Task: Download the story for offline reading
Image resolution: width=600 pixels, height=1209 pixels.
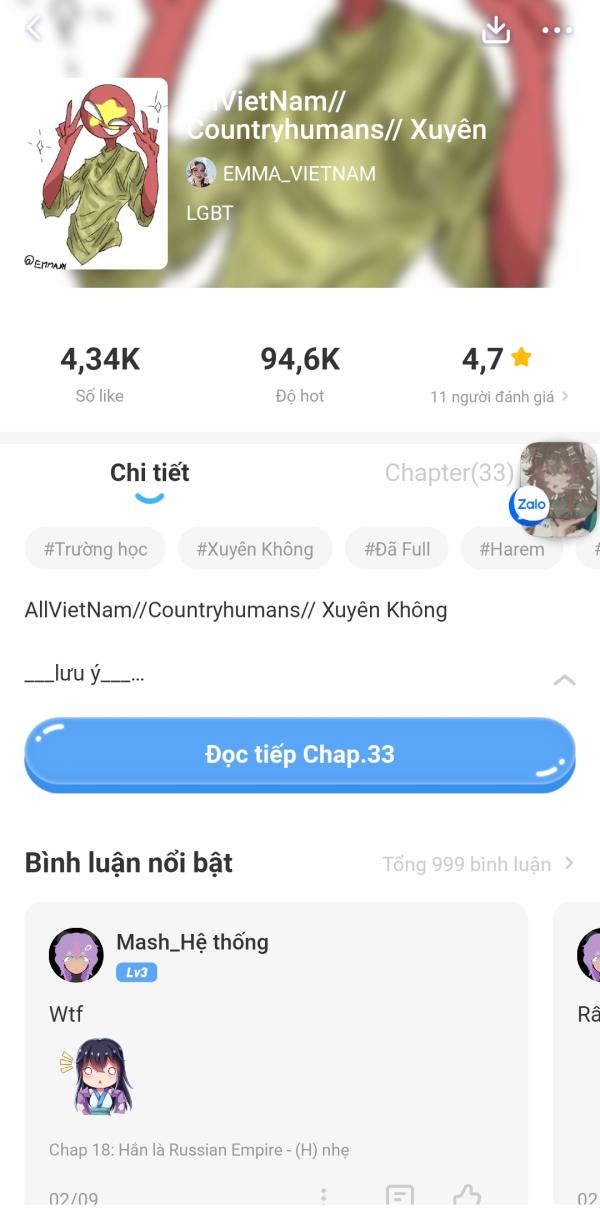Action: (496, 30)
